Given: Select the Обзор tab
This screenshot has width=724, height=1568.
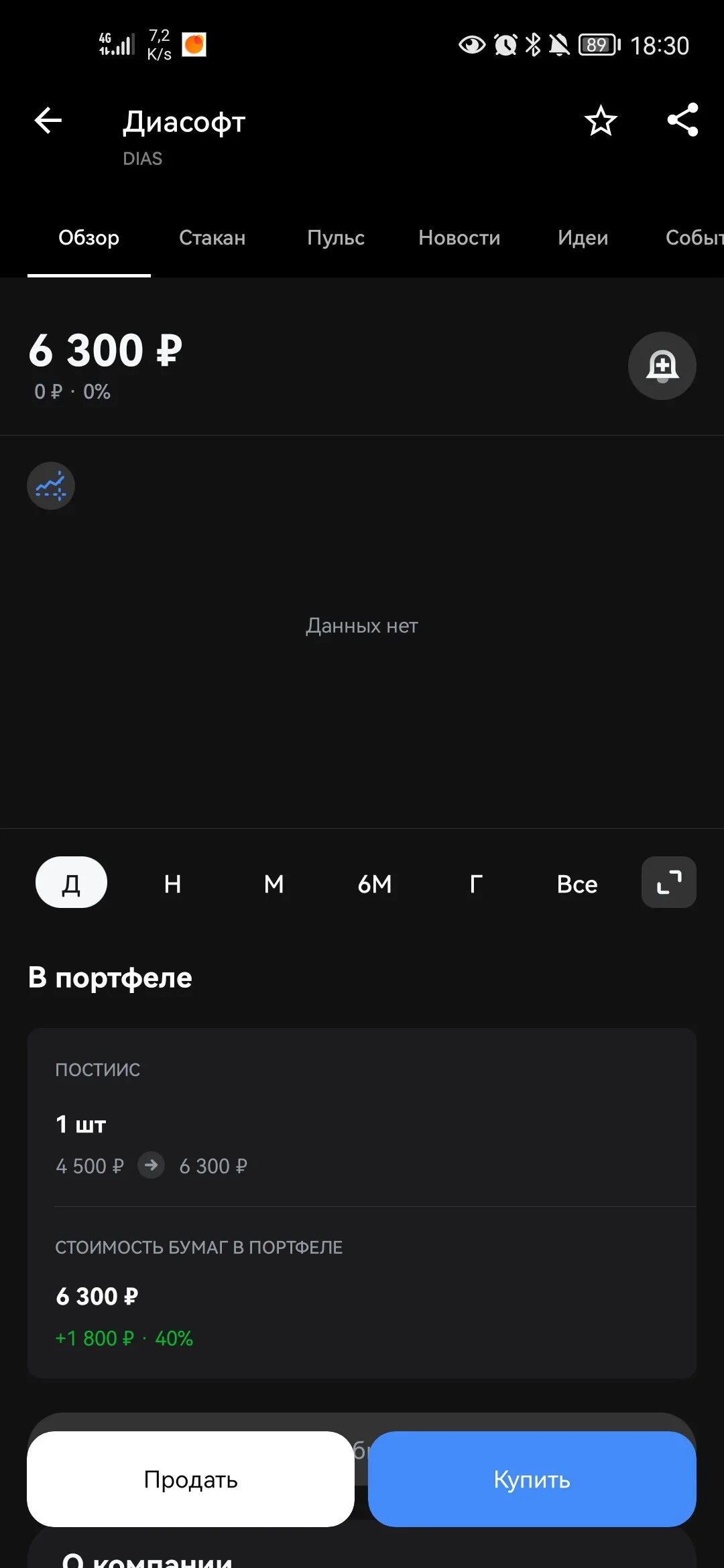Looking at the screenshot, I should tap(89, 238).
